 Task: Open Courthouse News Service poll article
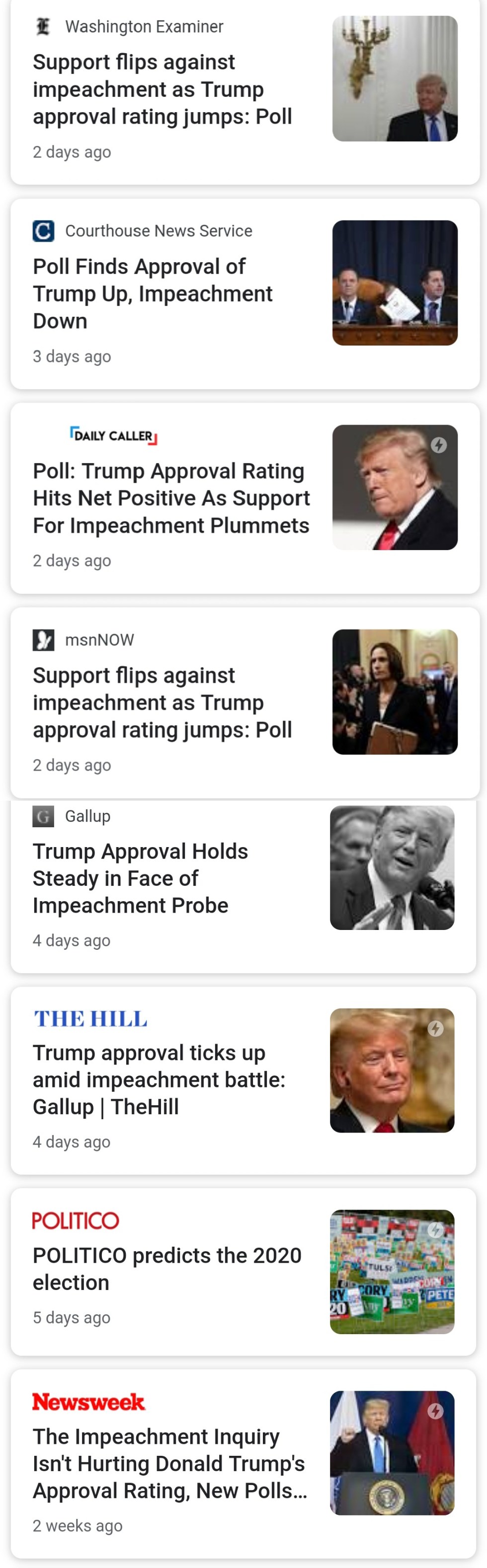pyautogui.click(x=153, y=293)
